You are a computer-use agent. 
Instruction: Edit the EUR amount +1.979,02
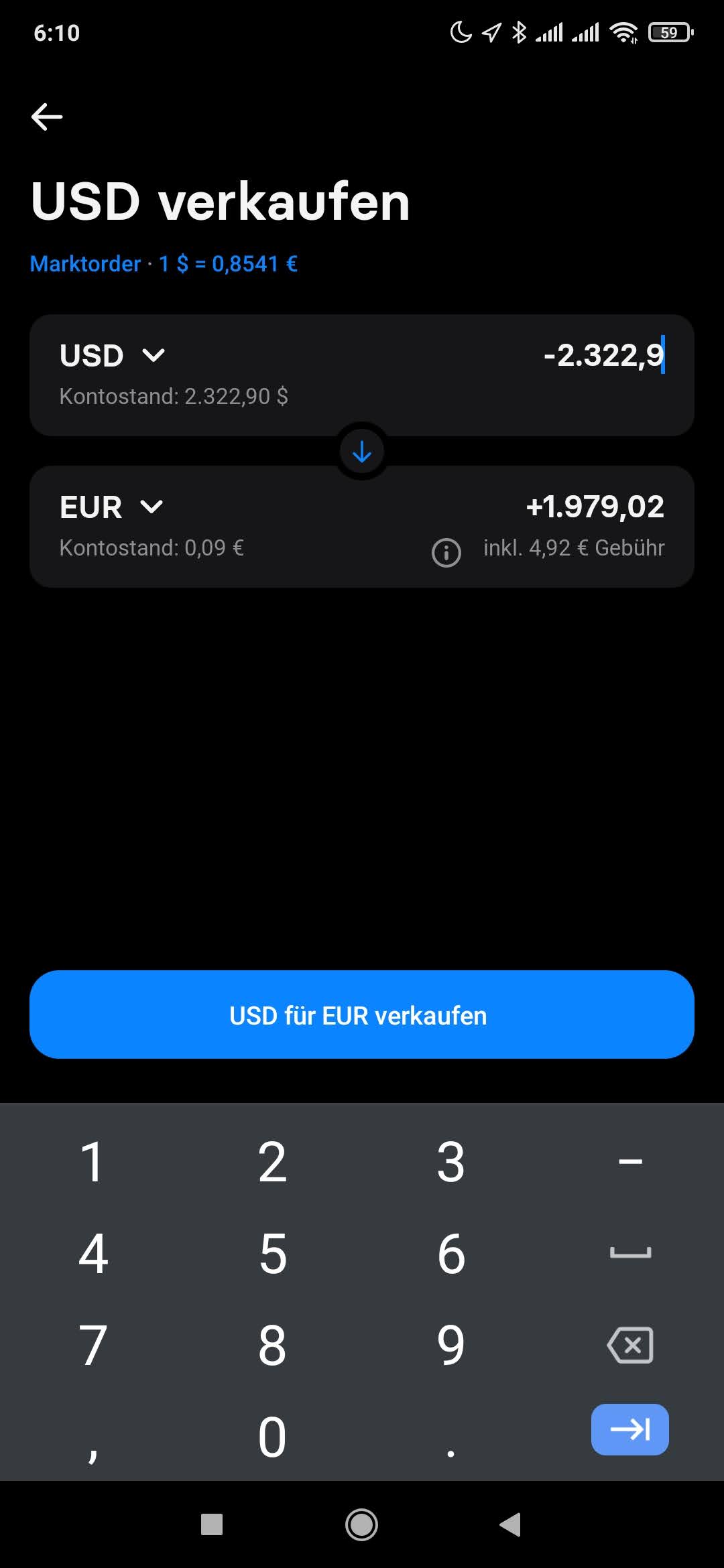coord(595,507)
